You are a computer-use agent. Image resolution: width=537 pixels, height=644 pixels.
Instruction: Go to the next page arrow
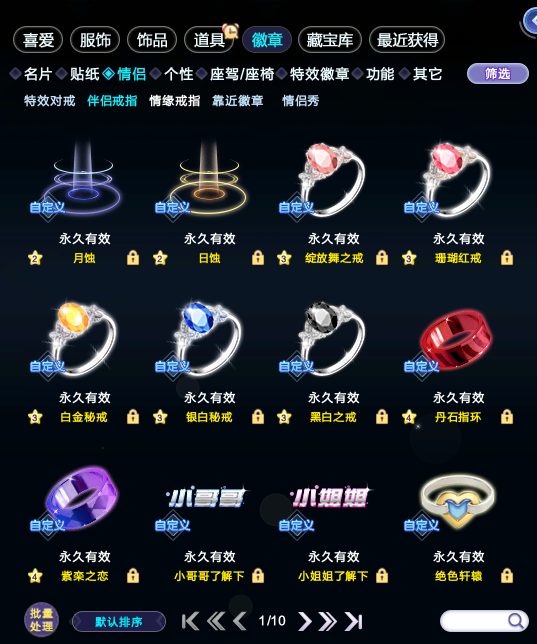[x=304, y=621]
